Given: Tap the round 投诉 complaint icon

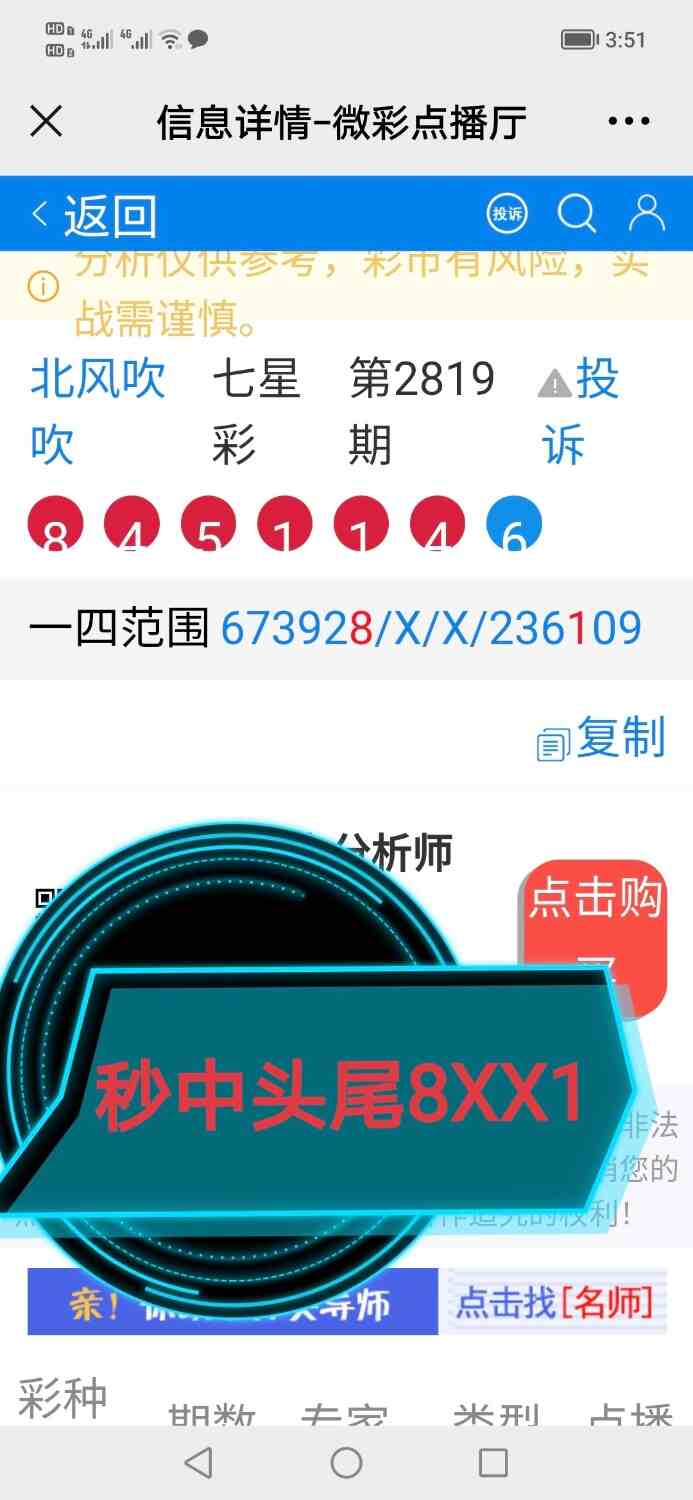Looking at the screenshot, I should pyautogui.click(x=507, y=214).
